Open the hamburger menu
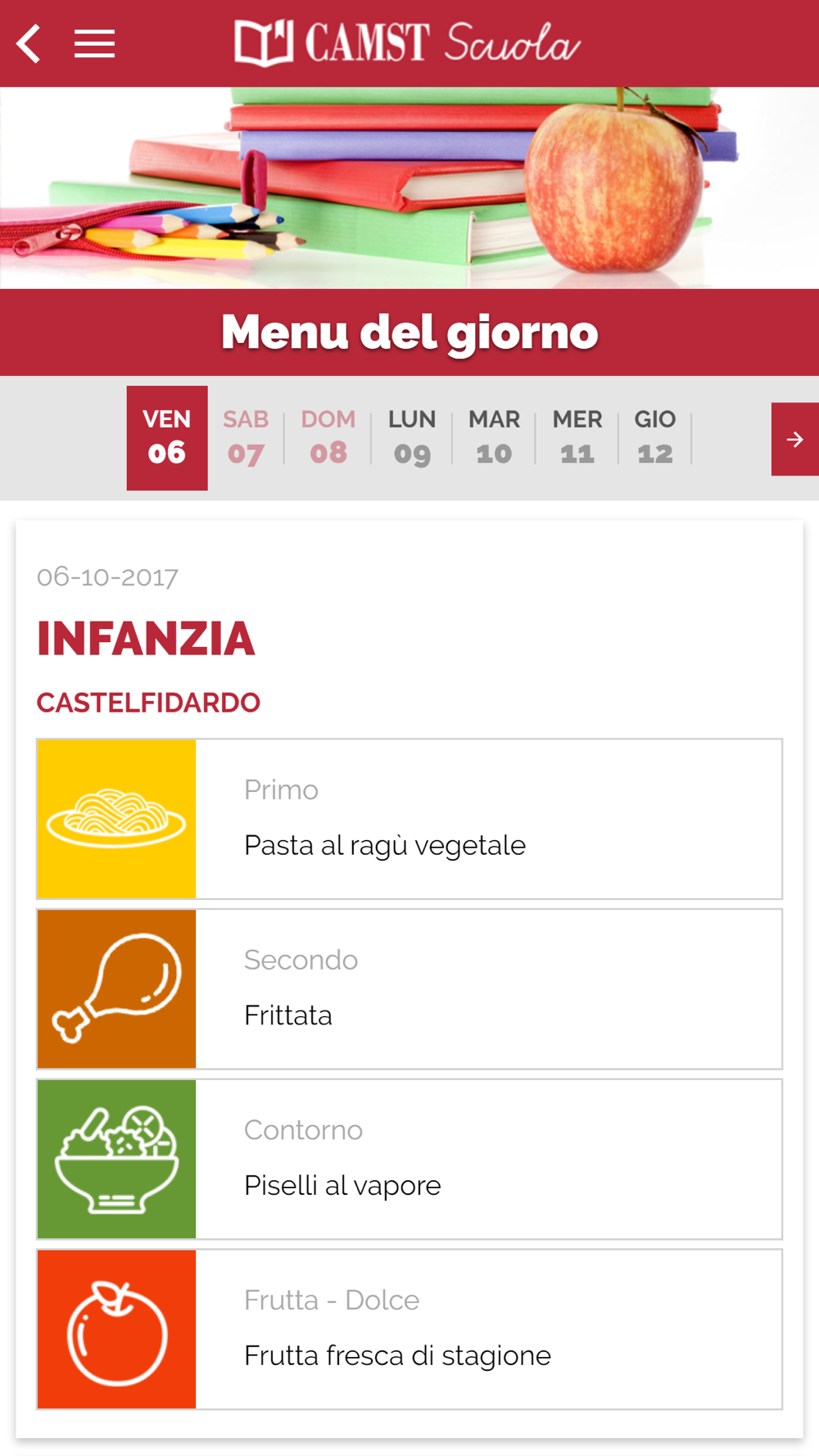This screenshot has height=1456, width=819. click(x=94, y=43)
